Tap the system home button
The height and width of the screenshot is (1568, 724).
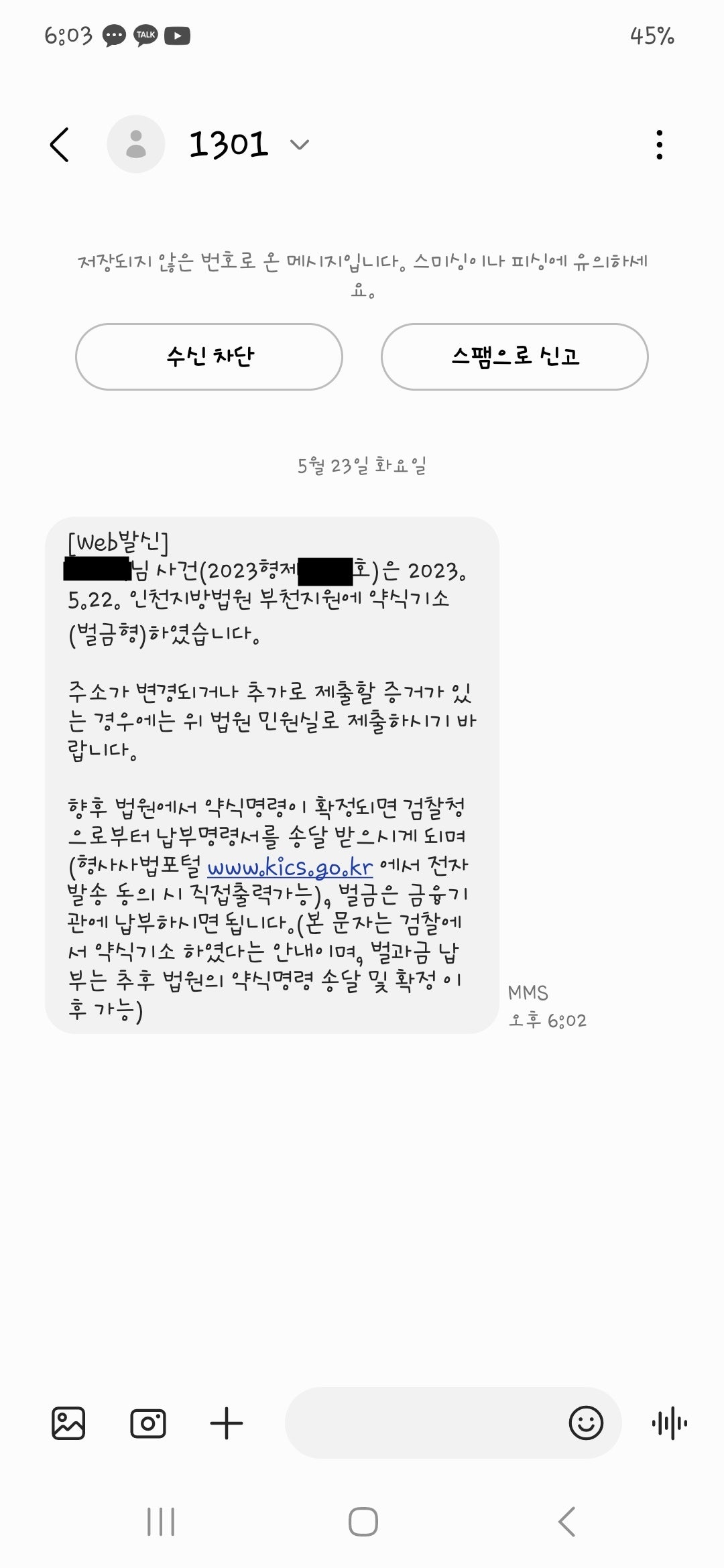(x=363, y=1522)
